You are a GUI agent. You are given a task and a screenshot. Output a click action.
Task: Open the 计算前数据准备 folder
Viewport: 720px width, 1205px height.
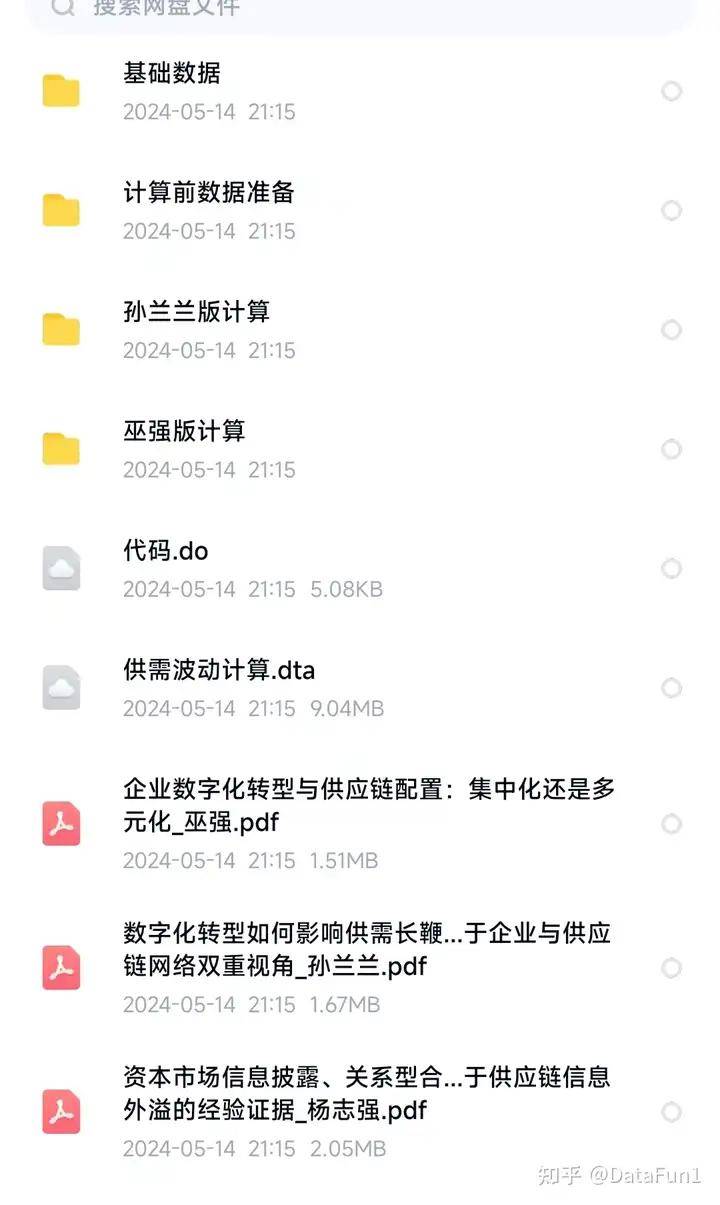click(209, 193)
